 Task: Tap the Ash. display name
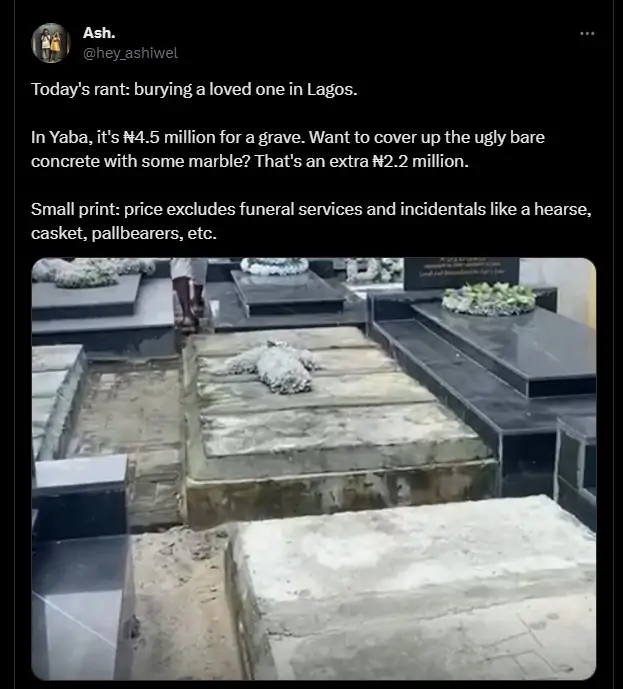coord(98,33)
